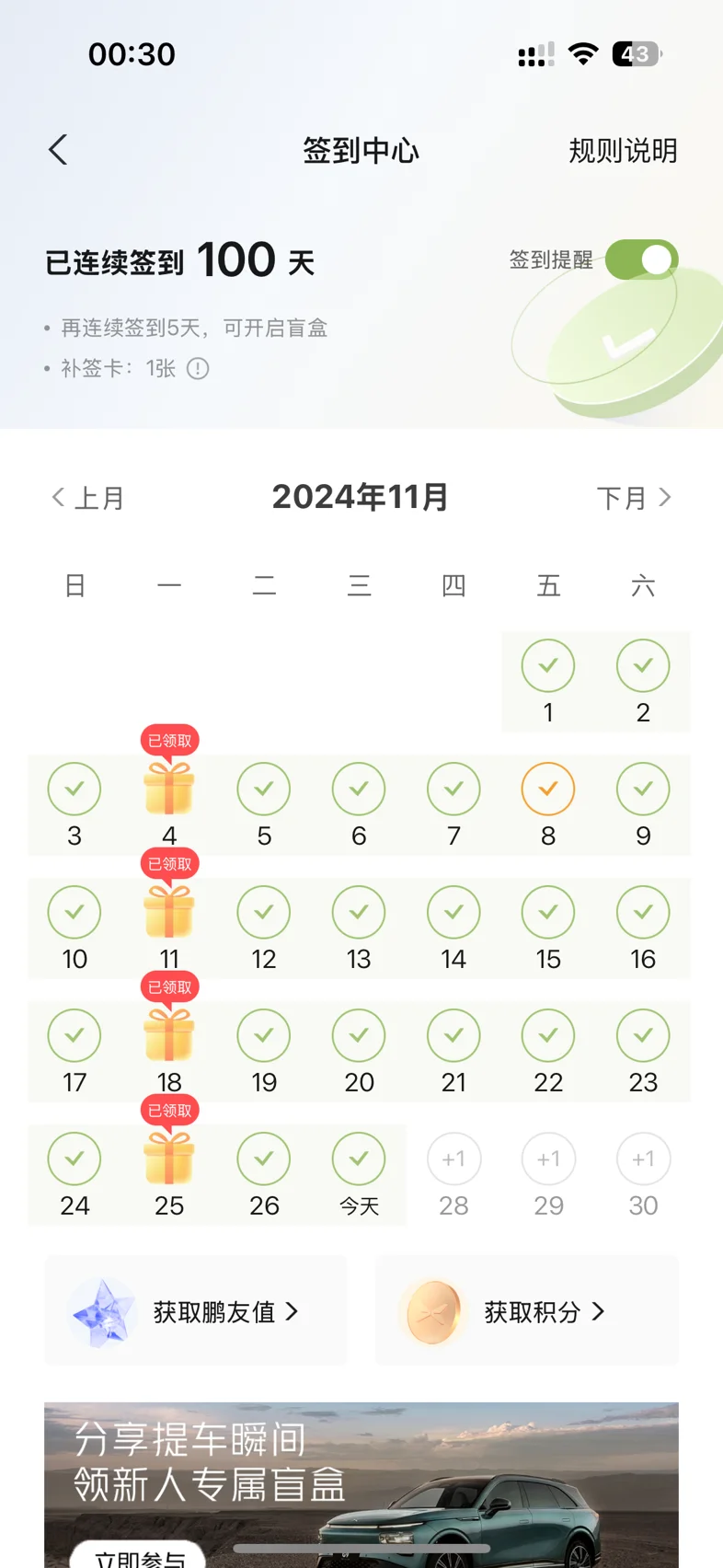The image size is (723, 1568).
Task: Go back from the 签到中心 page
Action: coord(58,150)
